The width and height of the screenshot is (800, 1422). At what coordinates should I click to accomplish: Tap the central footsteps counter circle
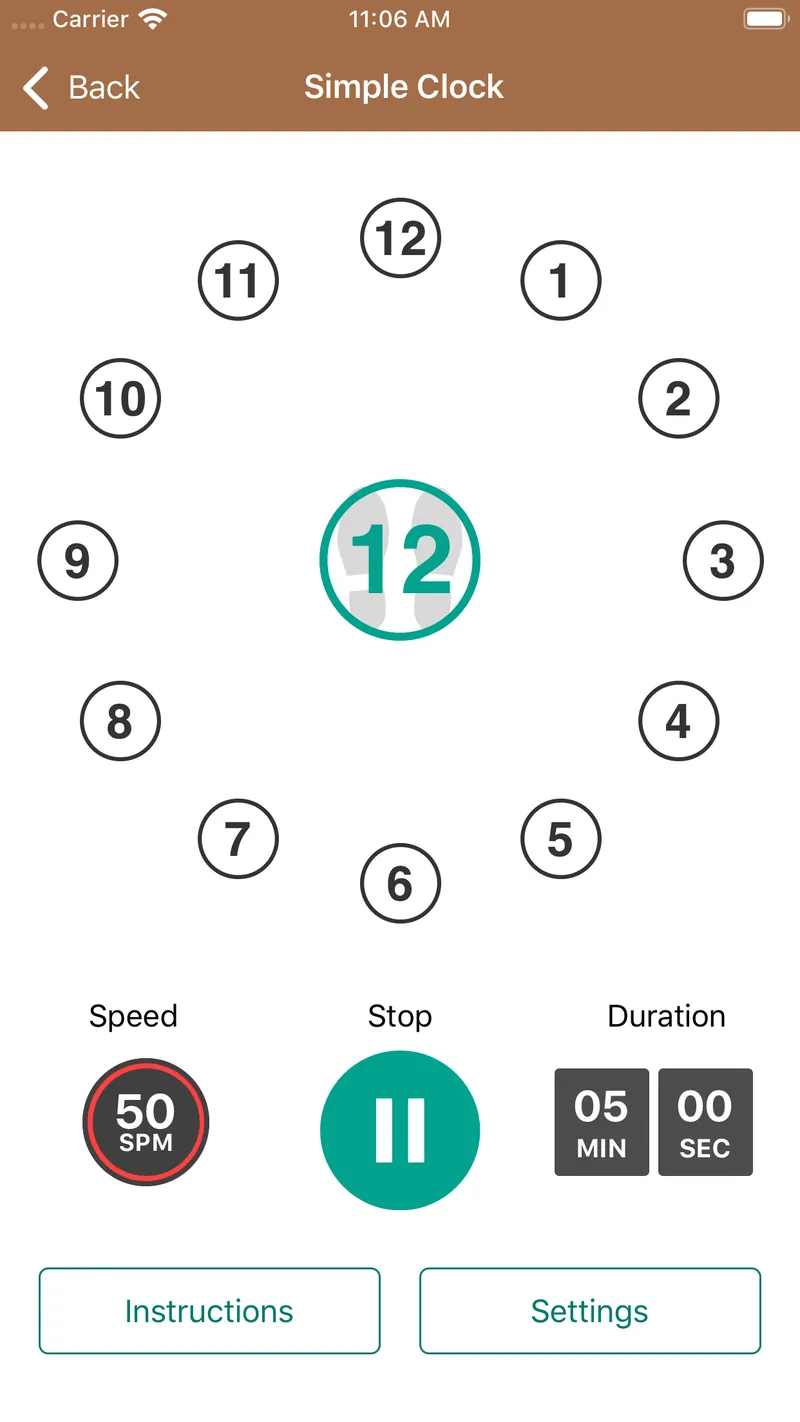(400, 560)
